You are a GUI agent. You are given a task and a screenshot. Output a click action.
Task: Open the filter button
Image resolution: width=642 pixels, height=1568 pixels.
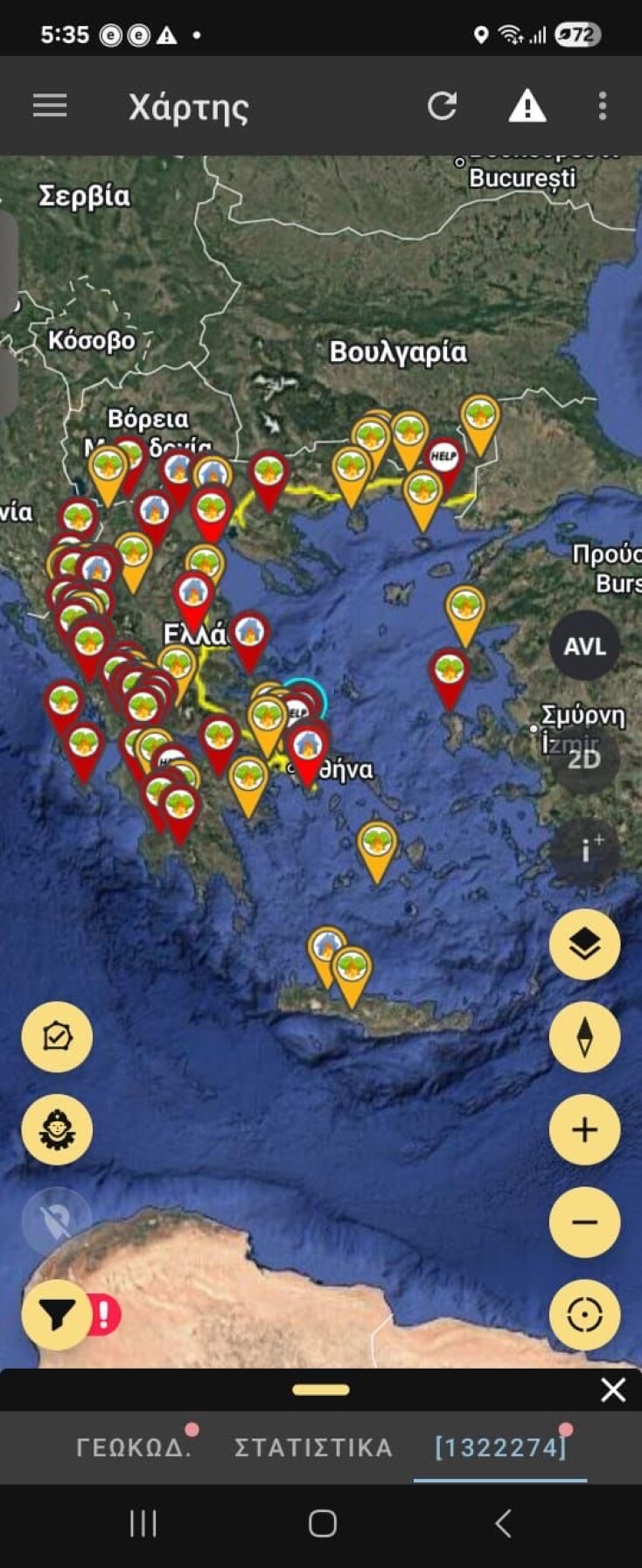[57, 1315]
